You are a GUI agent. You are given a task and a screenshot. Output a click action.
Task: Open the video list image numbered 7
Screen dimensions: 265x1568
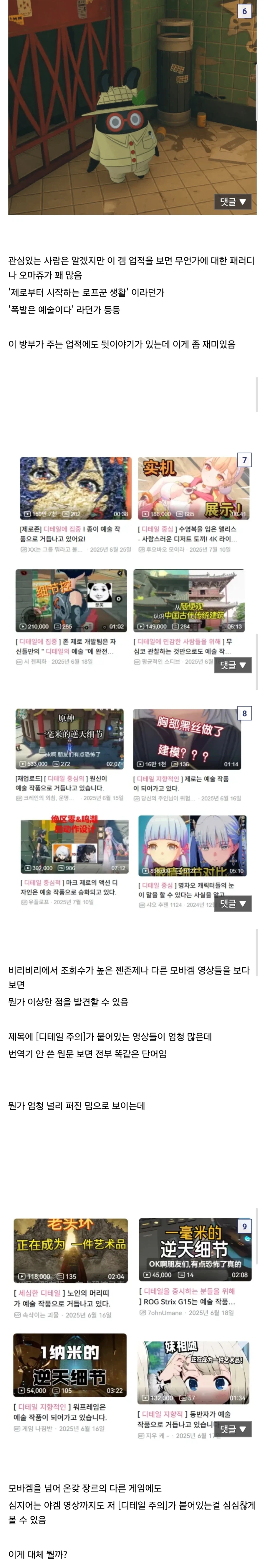(132, 560)
